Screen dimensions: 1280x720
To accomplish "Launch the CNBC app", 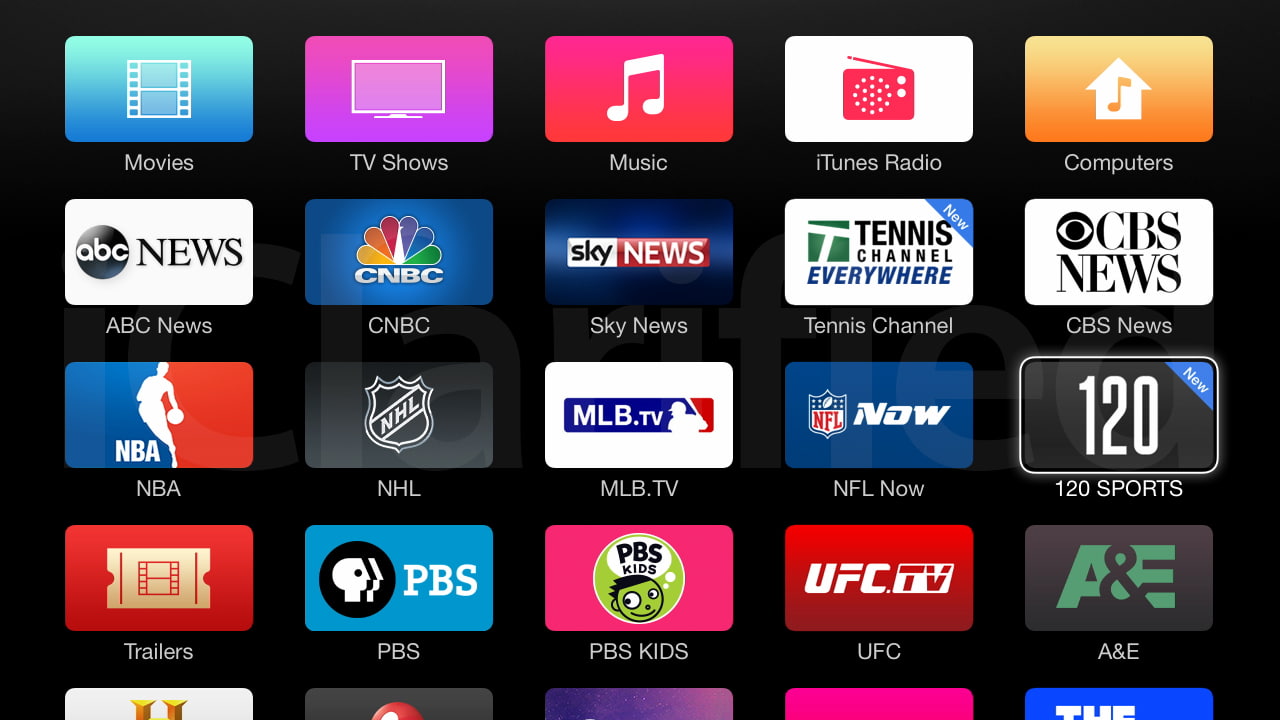I will click(399, 252).
